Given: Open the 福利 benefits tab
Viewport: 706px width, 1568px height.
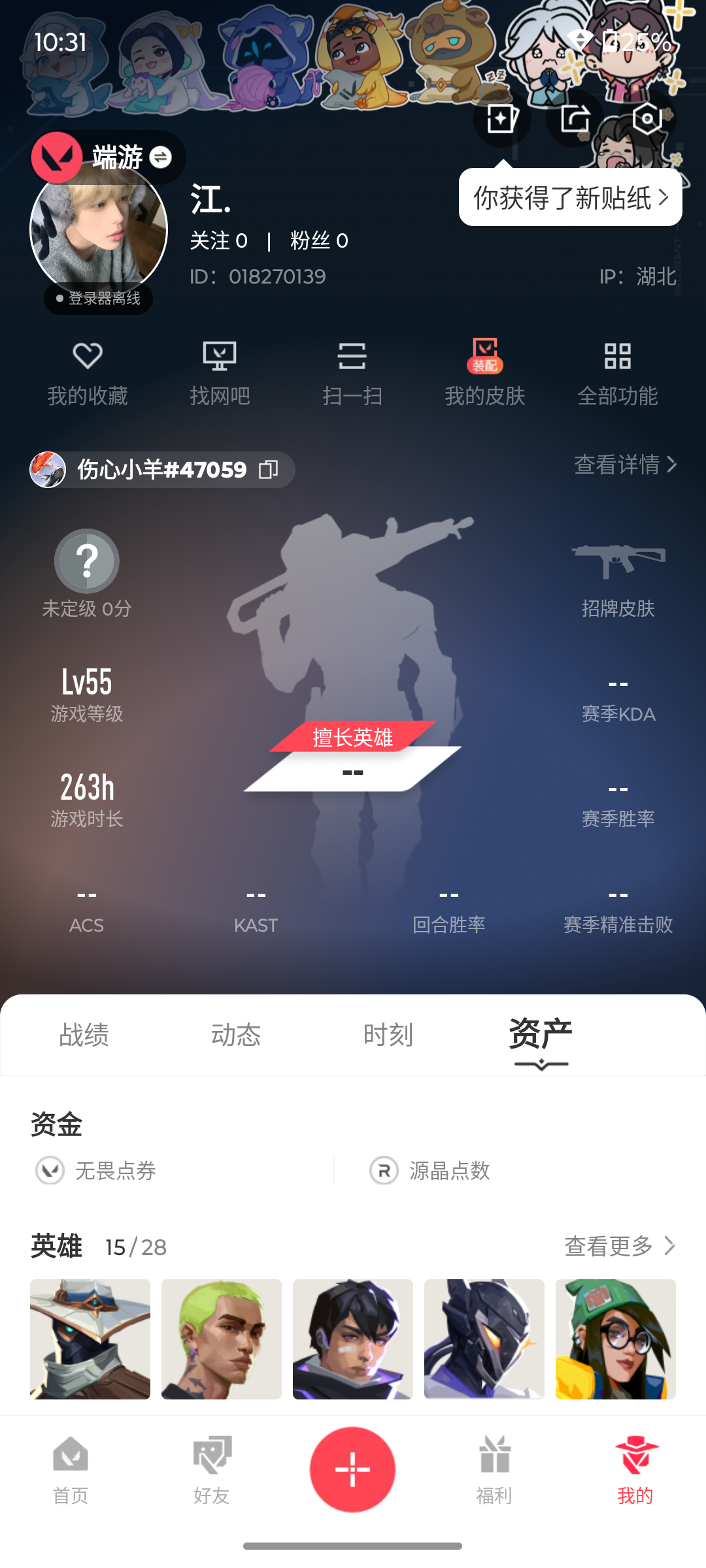Looking at the screenshot, I should pyautogui.click(x=494, y=1470).
